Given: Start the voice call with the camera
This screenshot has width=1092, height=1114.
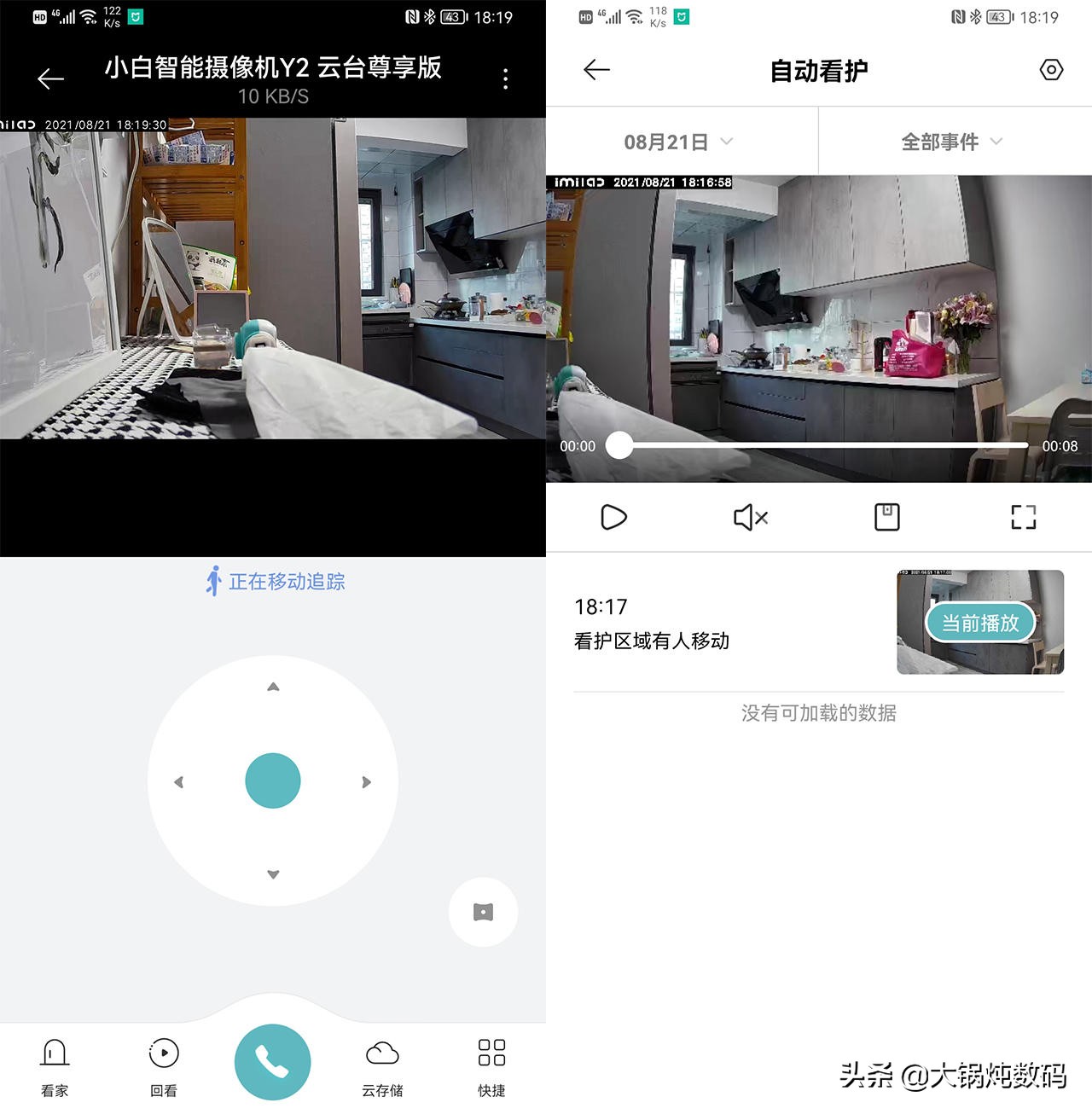Looking at the screenshot, I should [273, 1060].
